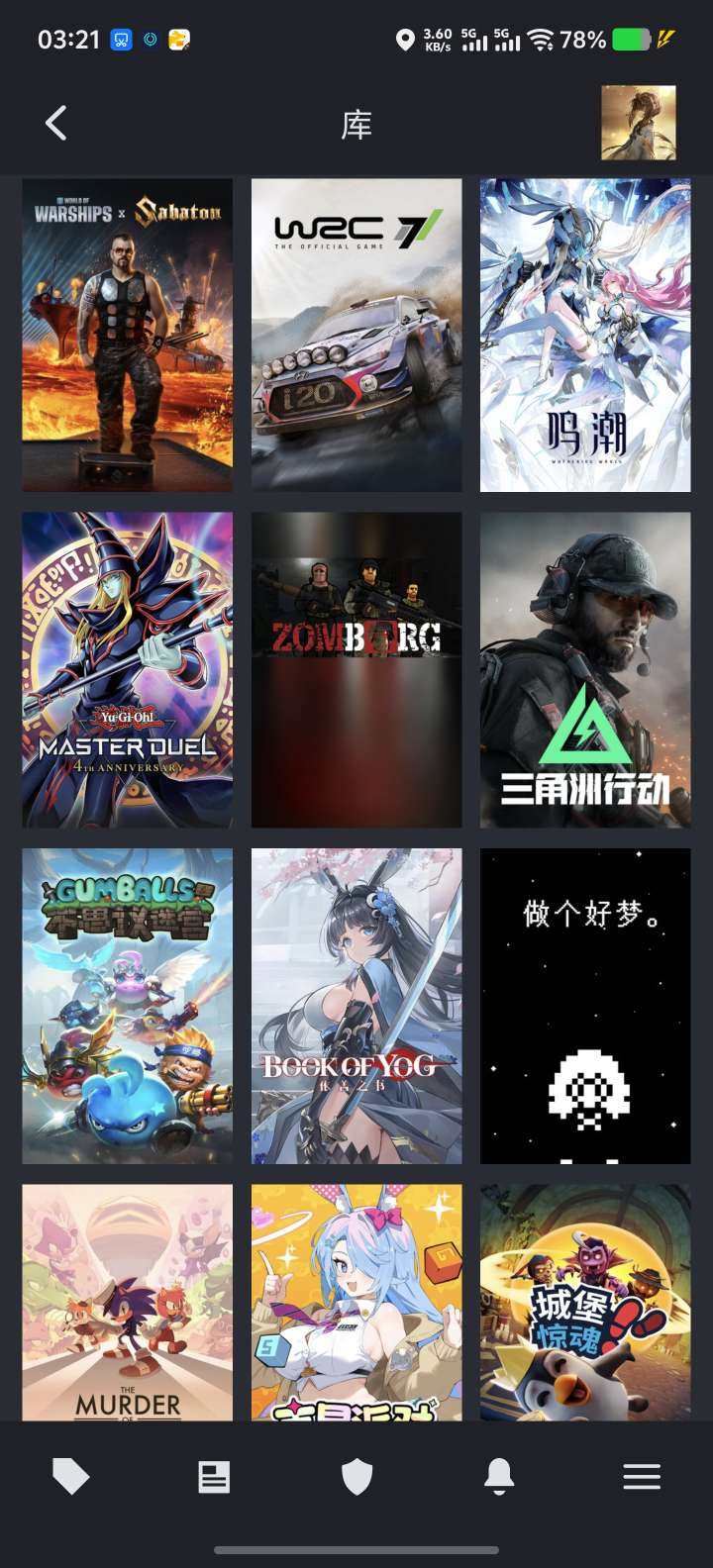Open the 做个好梦 pixel-art game cover
This screenshot has width=713, height=1568.
pos(584,1005)
